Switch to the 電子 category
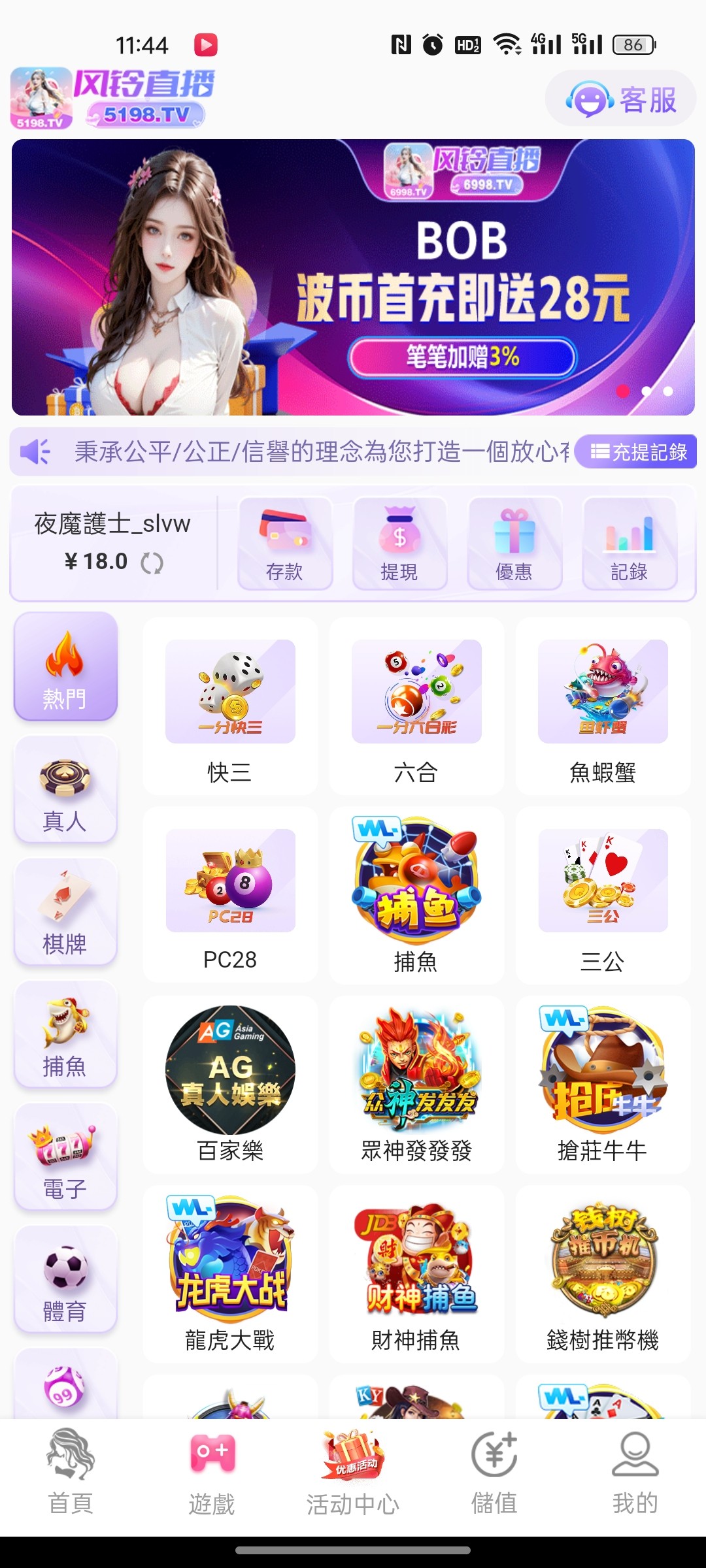 pos(65,1156)
